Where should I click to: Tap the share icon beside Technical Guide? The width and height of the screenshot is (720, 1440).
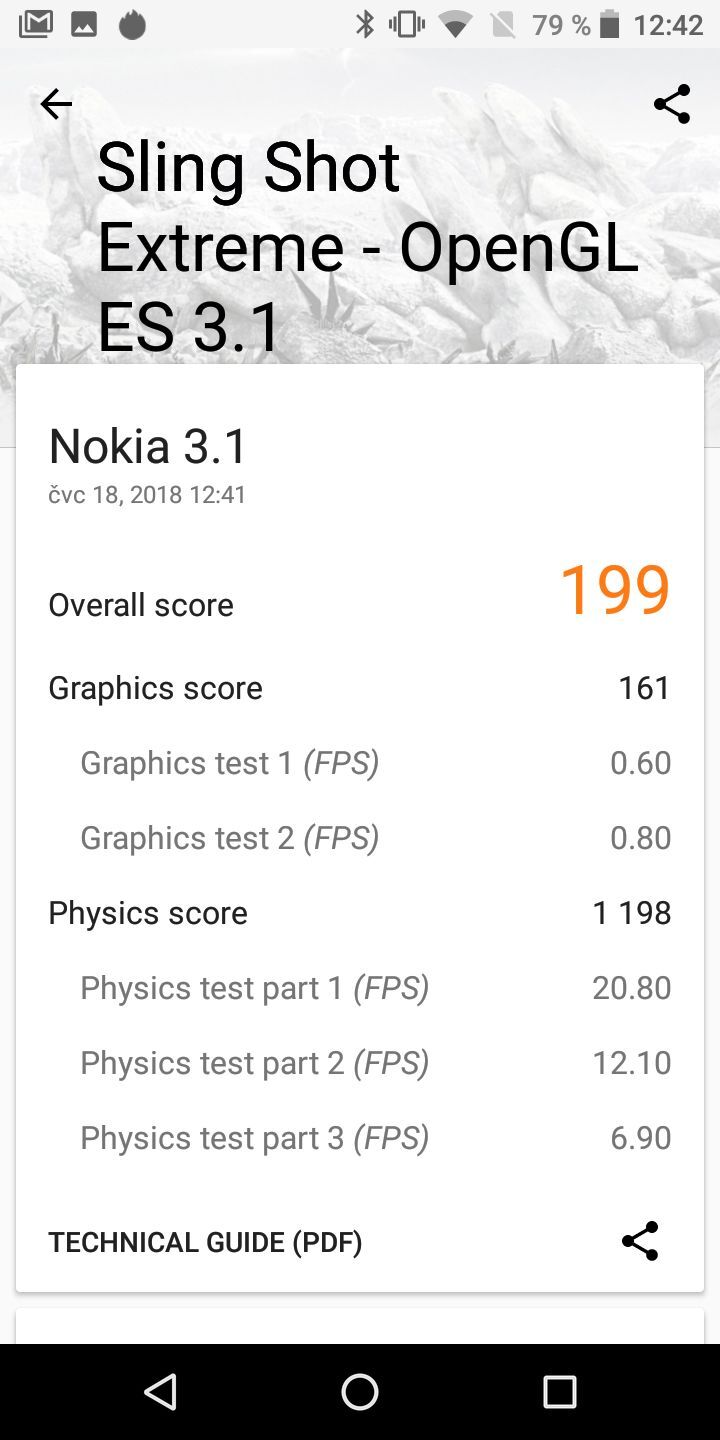coord(640,1241)
